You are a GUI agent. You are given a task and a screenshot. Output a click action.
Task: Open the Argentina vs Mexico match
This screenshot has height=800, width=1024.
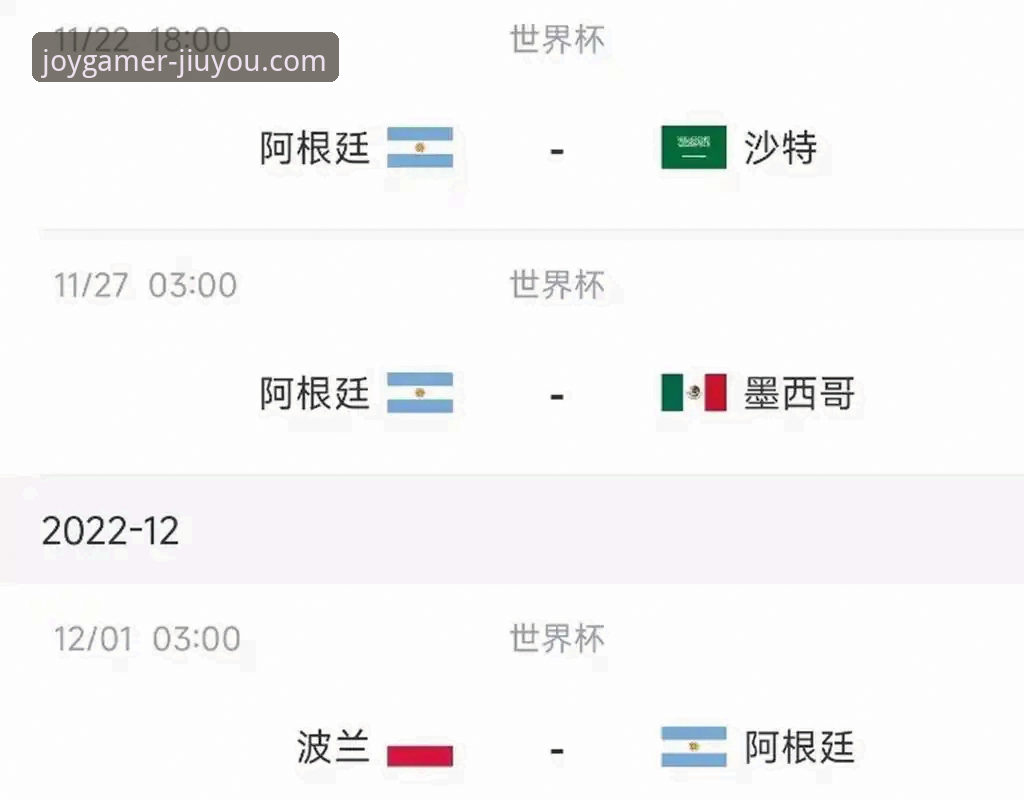tap(556, 394)
